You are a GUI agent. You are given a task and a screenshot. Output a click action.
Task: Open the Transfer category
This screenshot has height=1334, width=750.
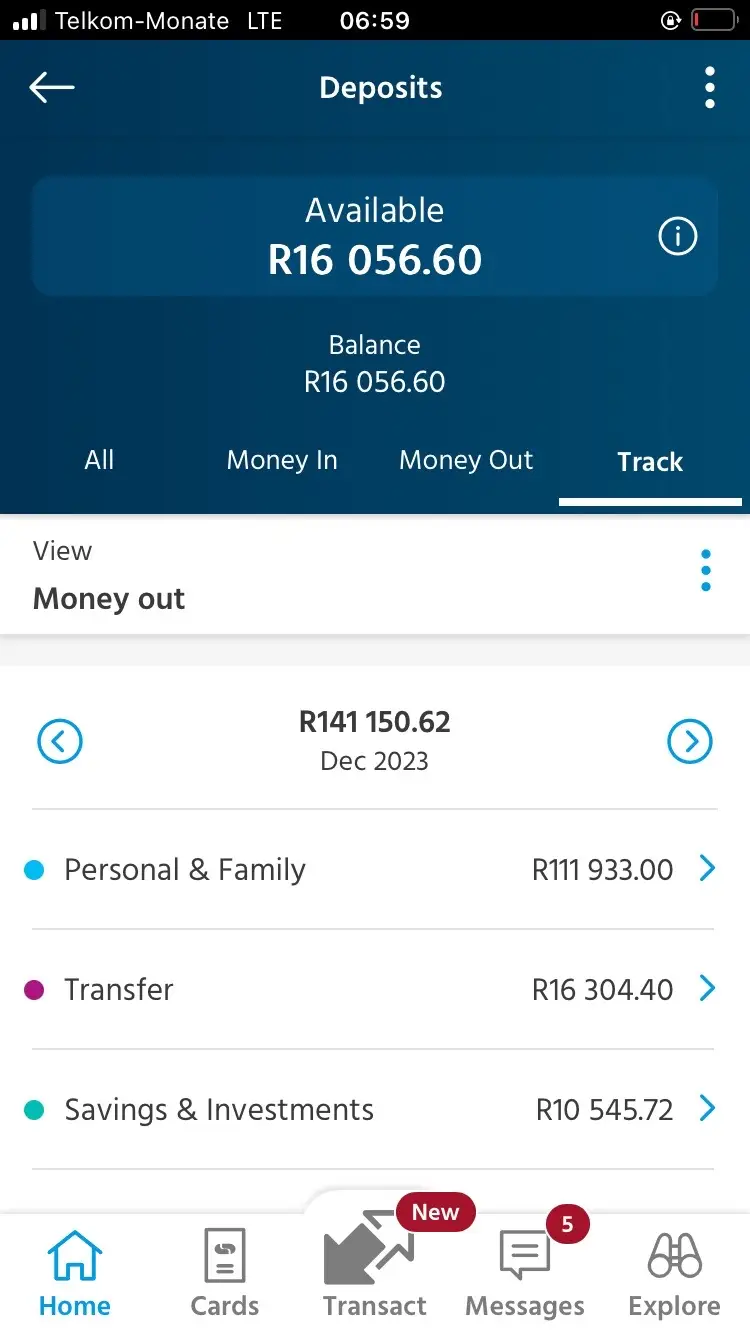pyautogui.click(x=374, y=989)
